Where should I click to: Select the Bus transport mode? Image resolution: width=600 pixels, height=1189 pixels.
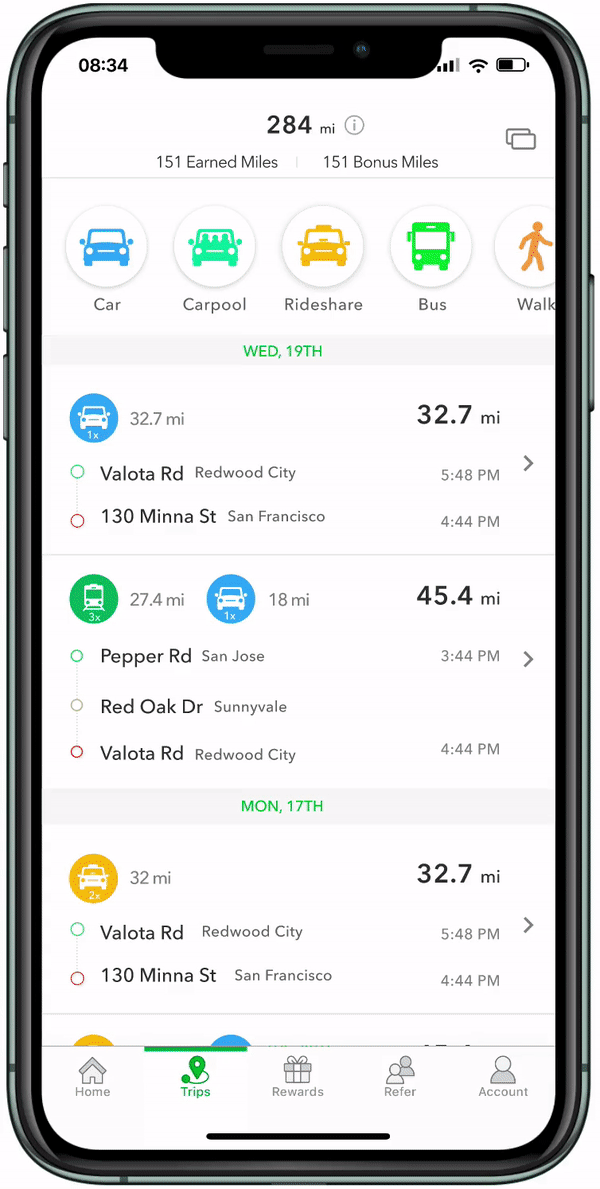click(432, 247)
